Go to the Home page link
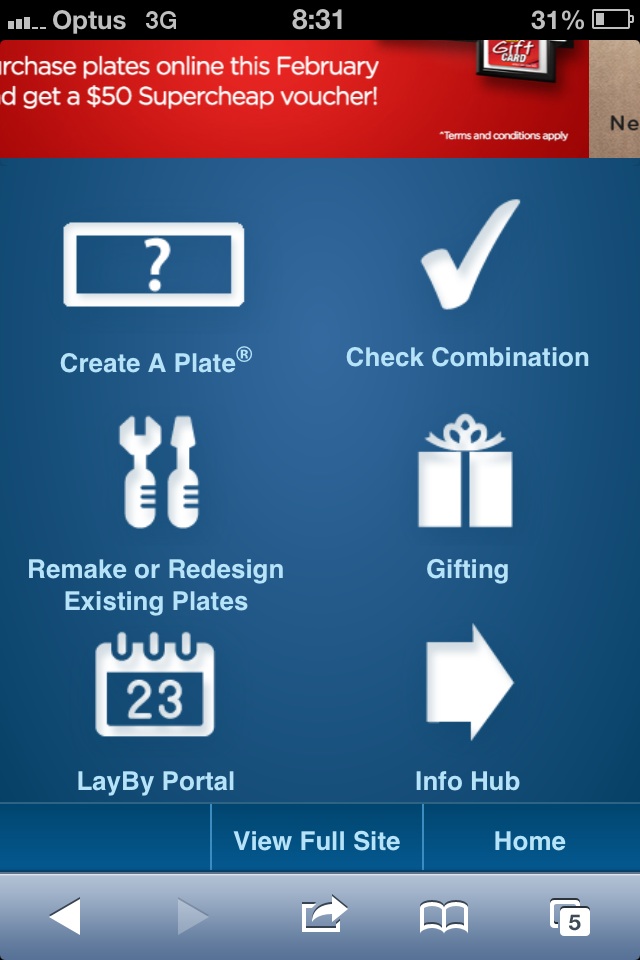Image resolution: width=640 pixels, height=960 pixels. (529, 841)
